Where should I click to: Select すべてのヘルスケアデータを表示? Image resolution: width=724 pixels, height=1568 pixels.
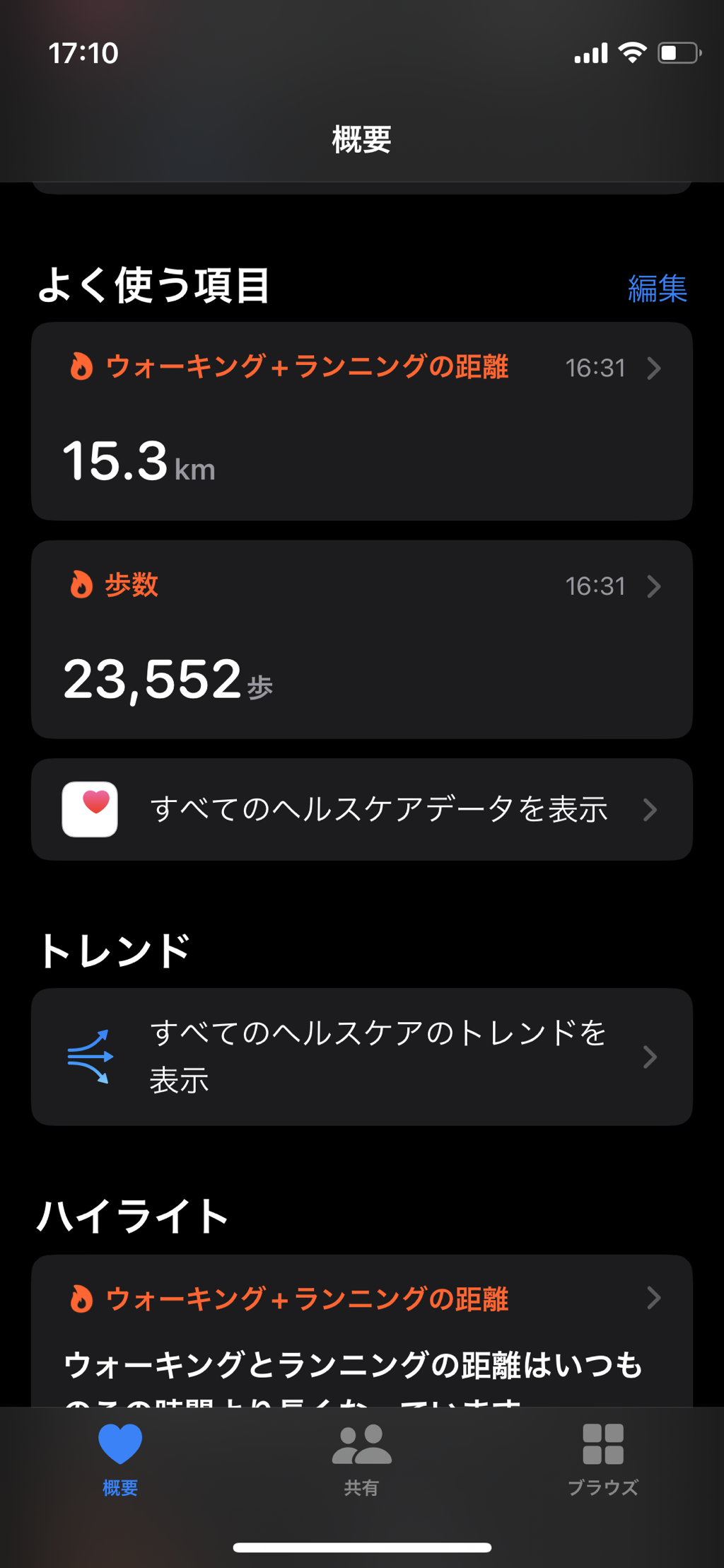point(361,809)
